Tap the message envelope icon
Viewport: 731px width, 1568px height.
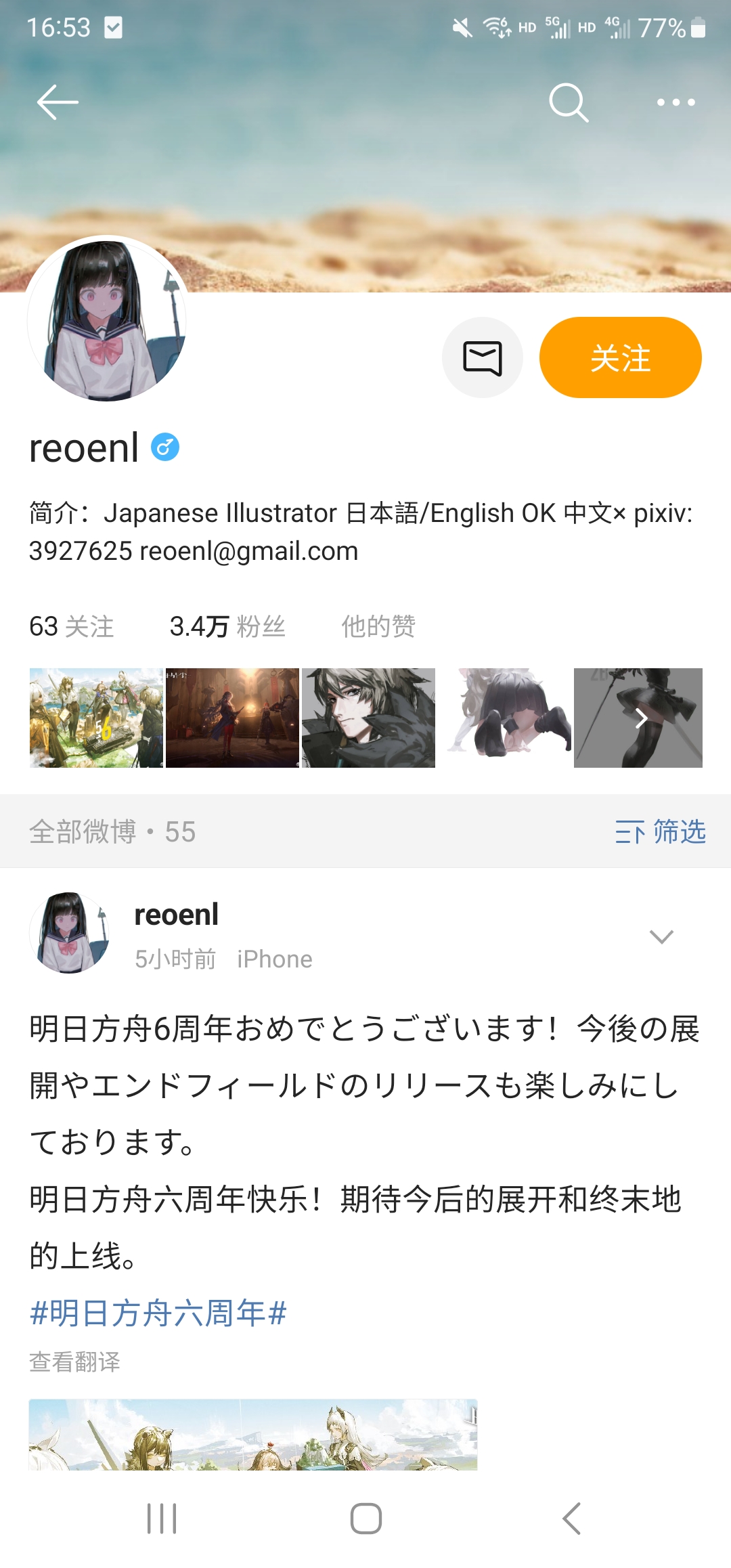pos(482,357)
